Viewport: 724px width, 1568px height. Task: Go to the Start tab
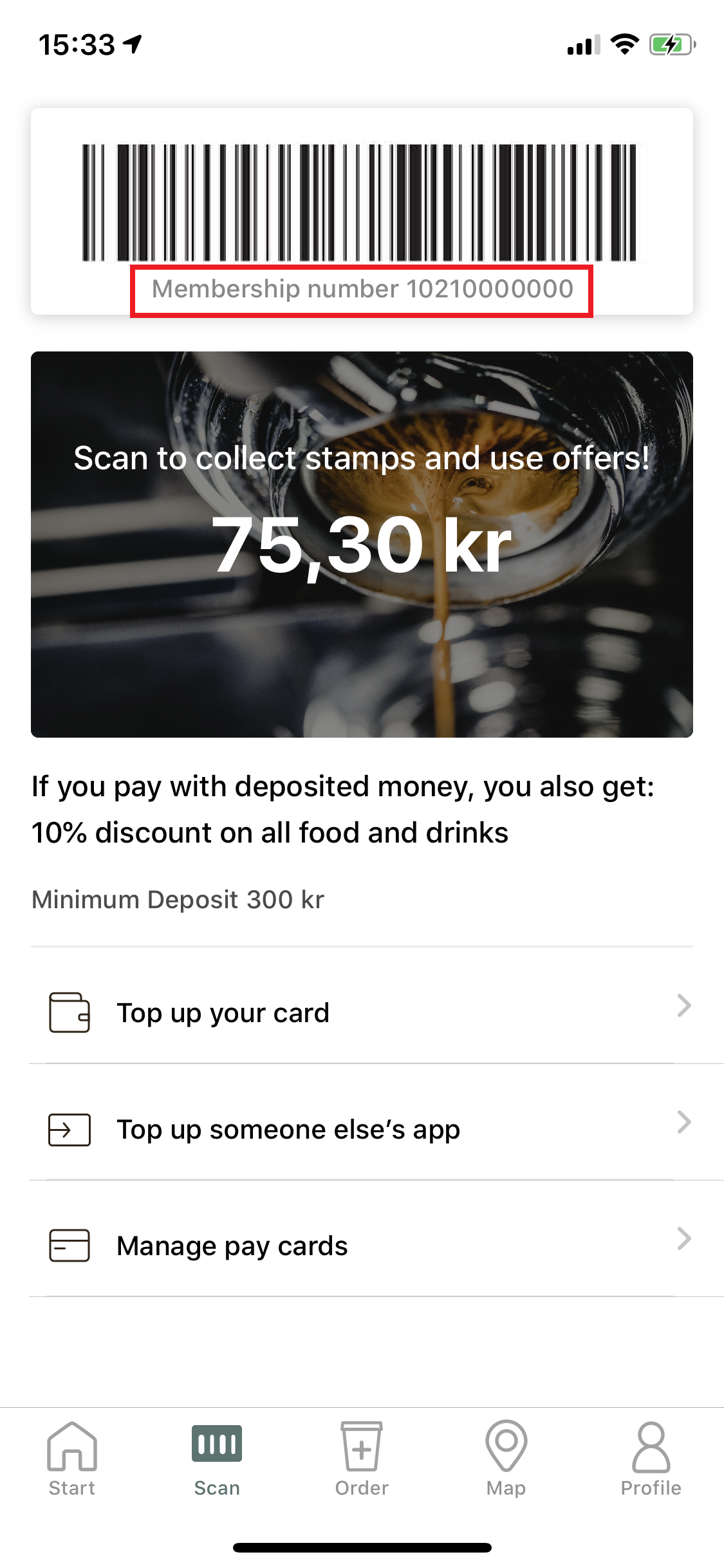(x=72, y=1459)
